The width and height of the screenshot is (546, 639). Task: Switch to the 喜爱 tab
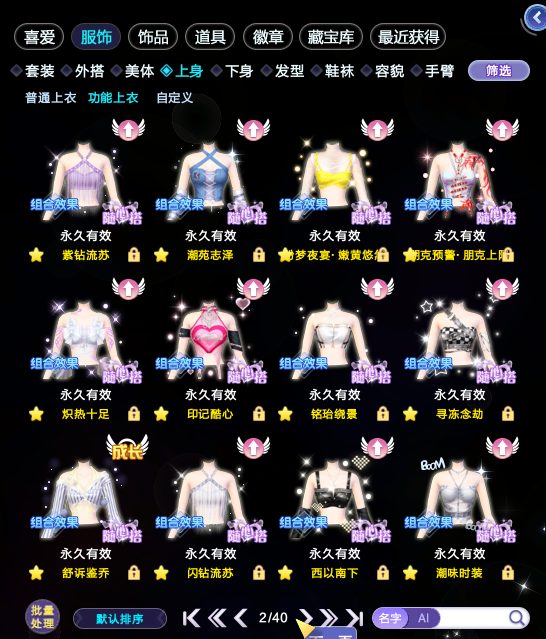click(x=39, y=37)
